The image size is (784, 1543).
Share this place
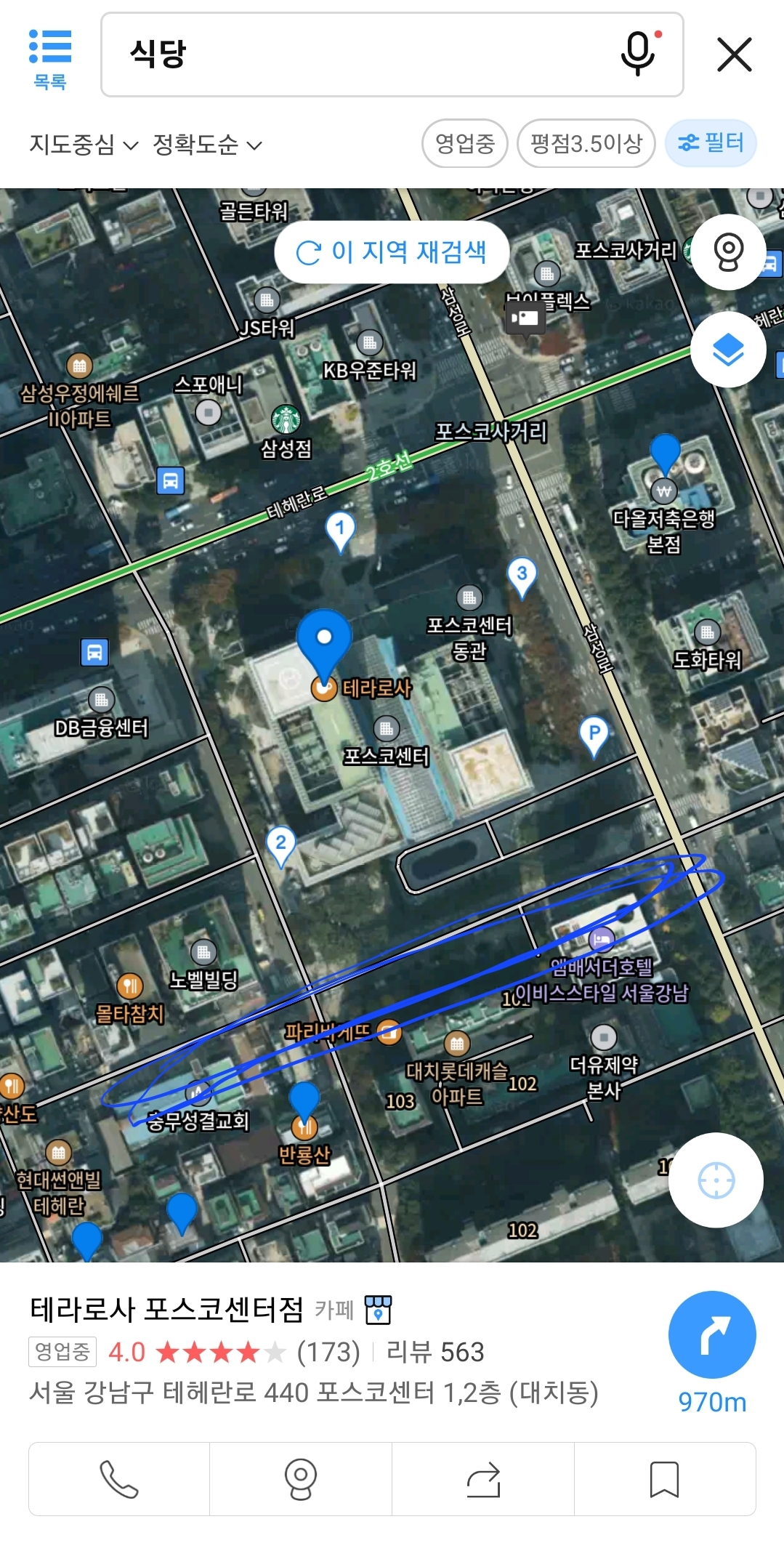point(483,1479)
